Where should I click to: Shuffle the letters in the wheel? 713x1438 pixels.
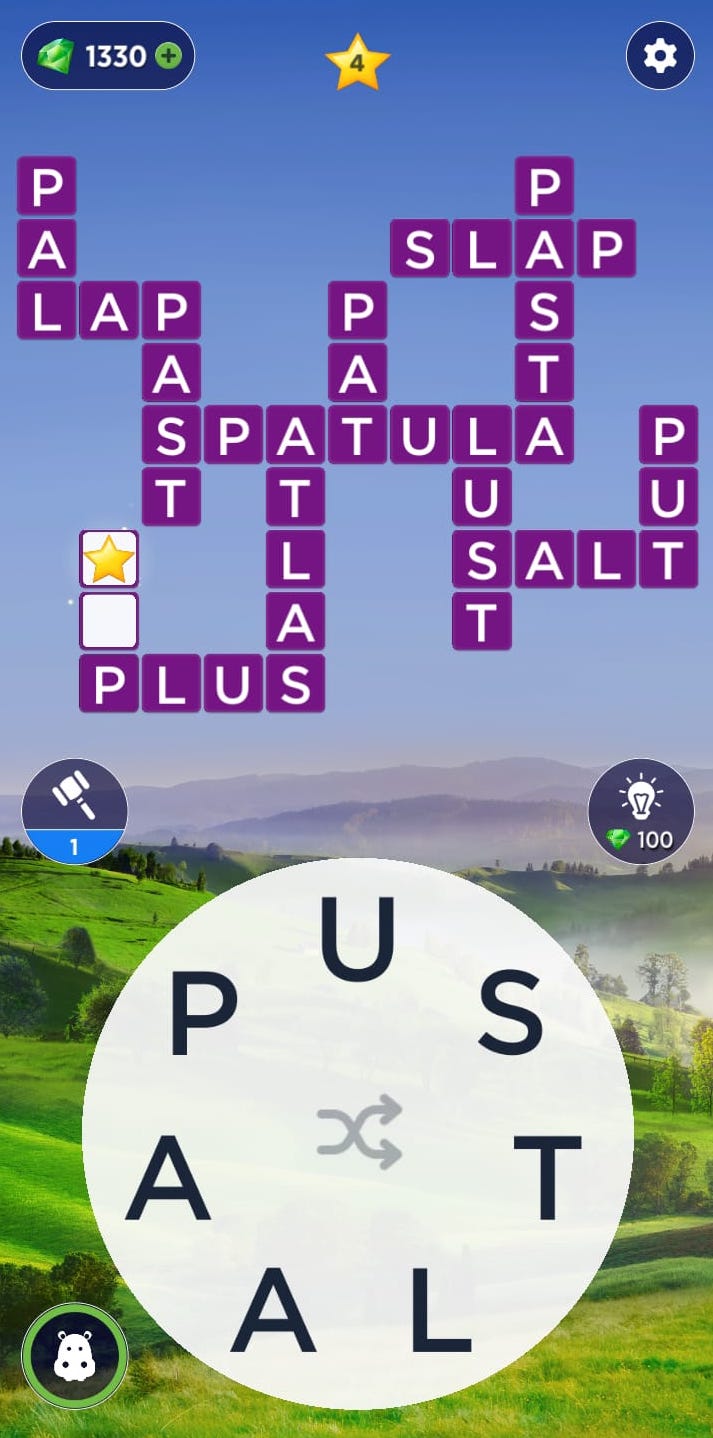359,1132
